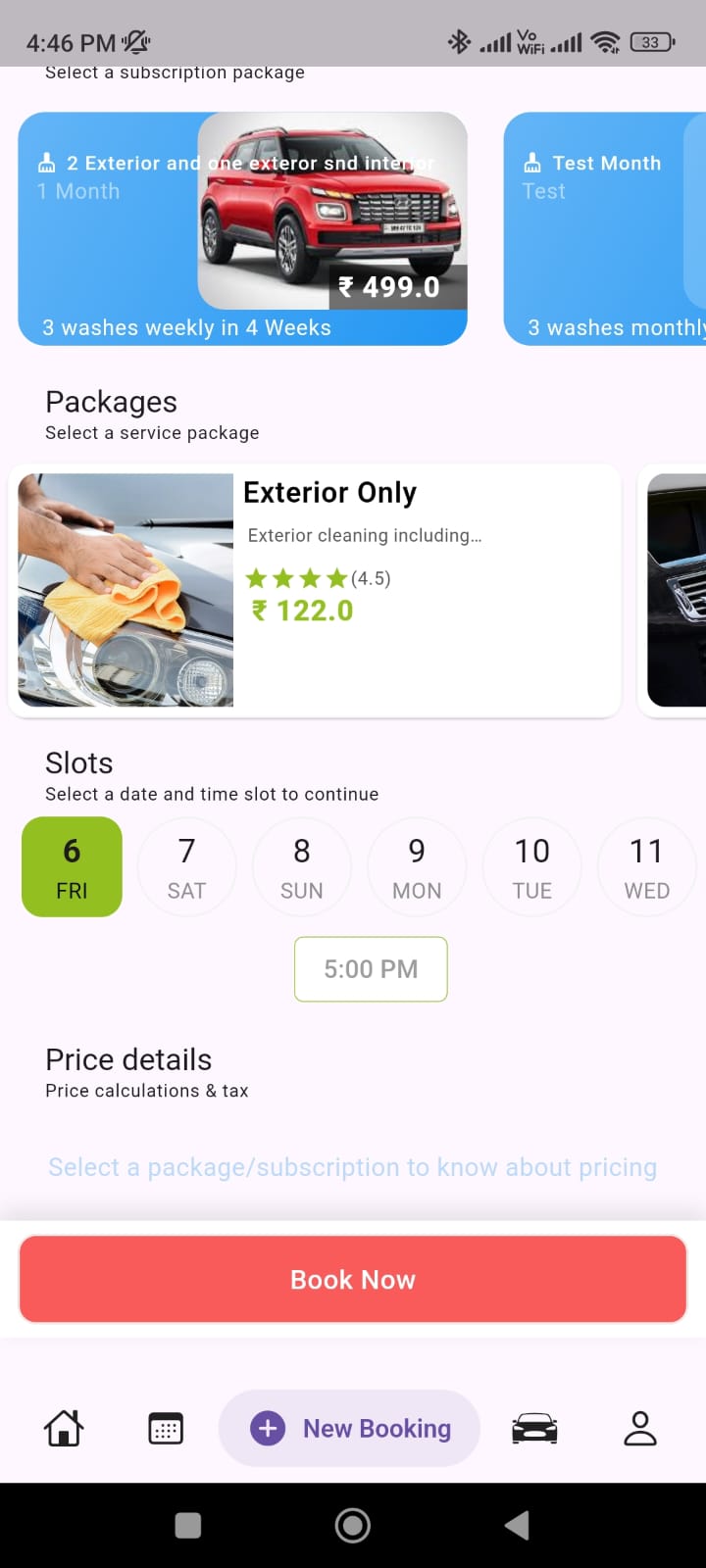Choose Tuesday the 10th date

[531, 867]
